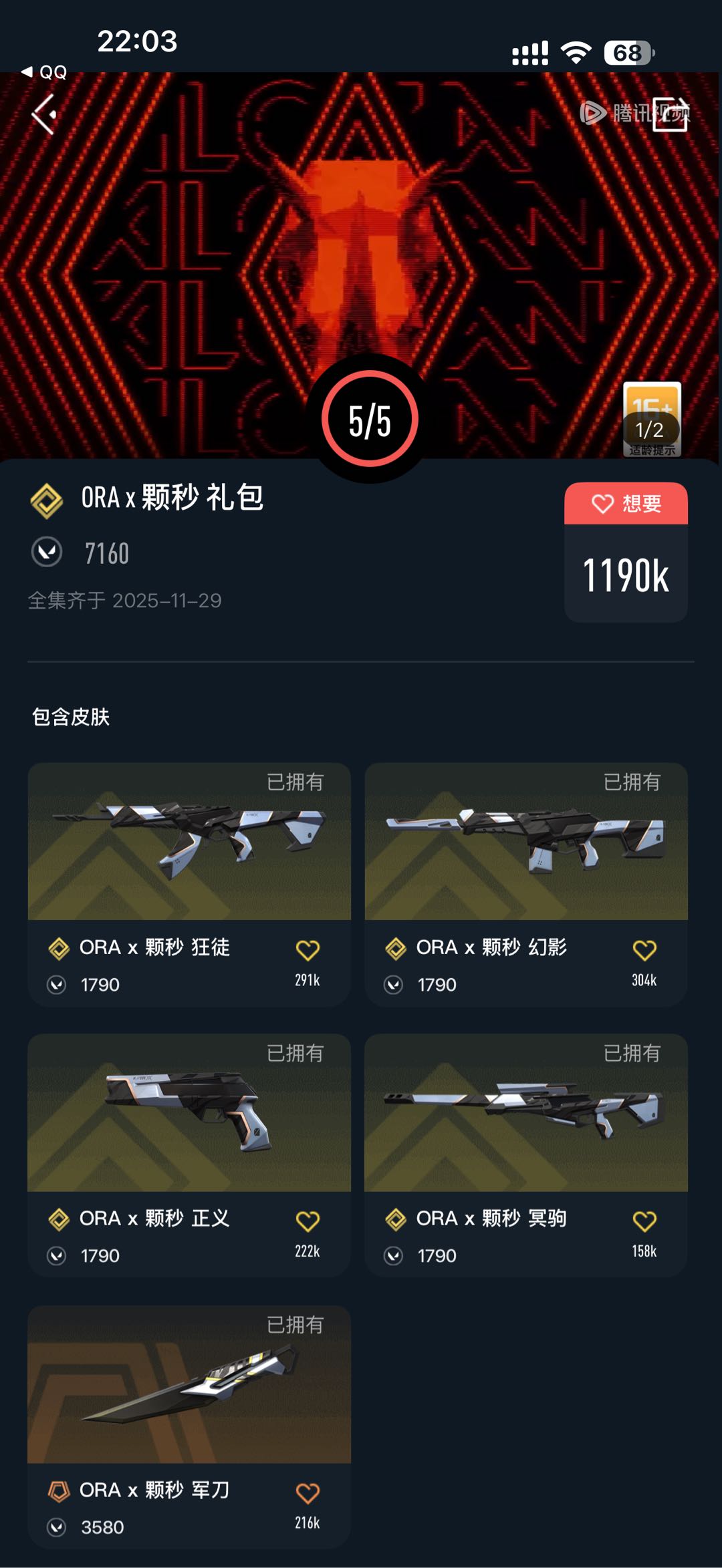Tap the 1/2 banner page indicator
This screenshot has height=1568, width=722.
pyautogui.click(x=649, y=429)
